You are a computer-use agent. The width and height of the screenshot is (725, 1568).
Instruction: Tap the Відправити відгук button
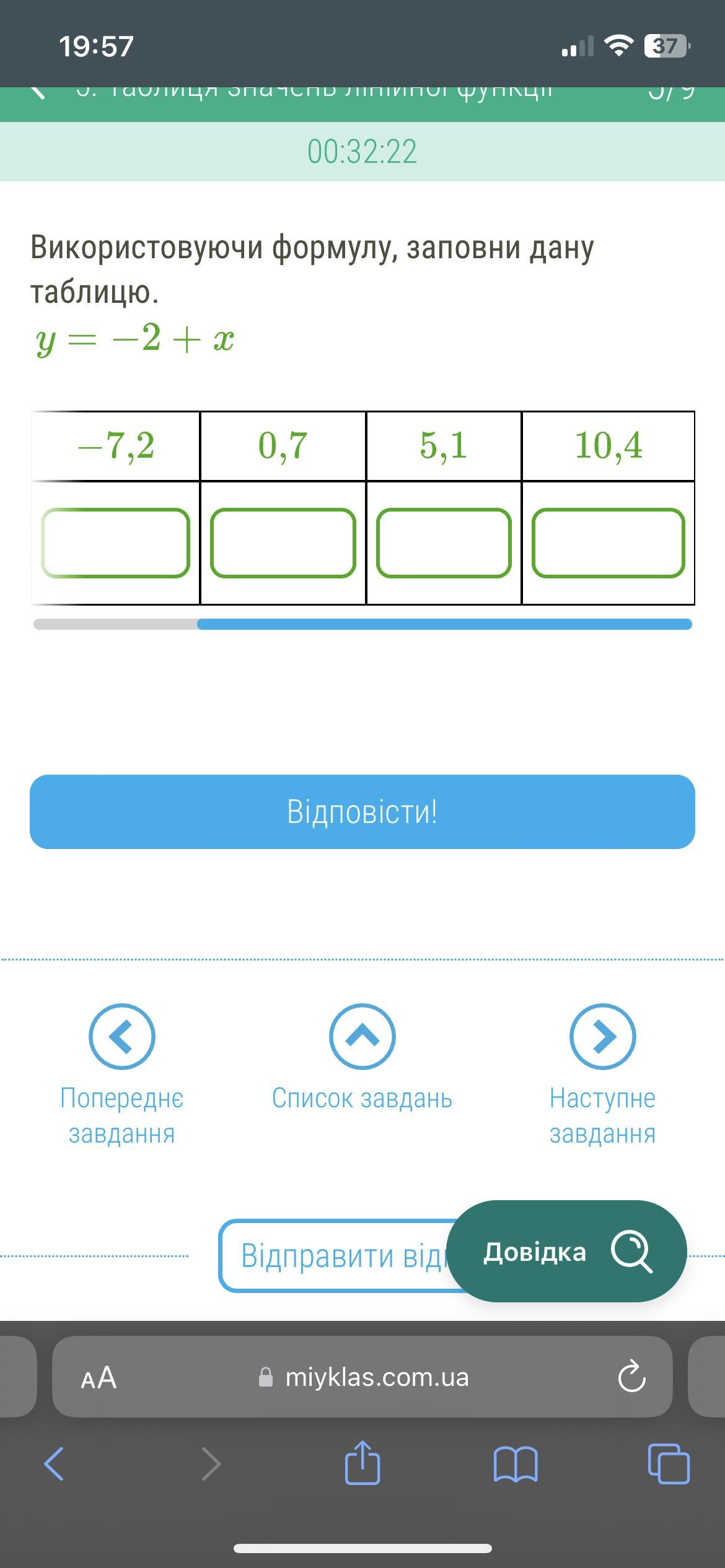point(335,1256)
